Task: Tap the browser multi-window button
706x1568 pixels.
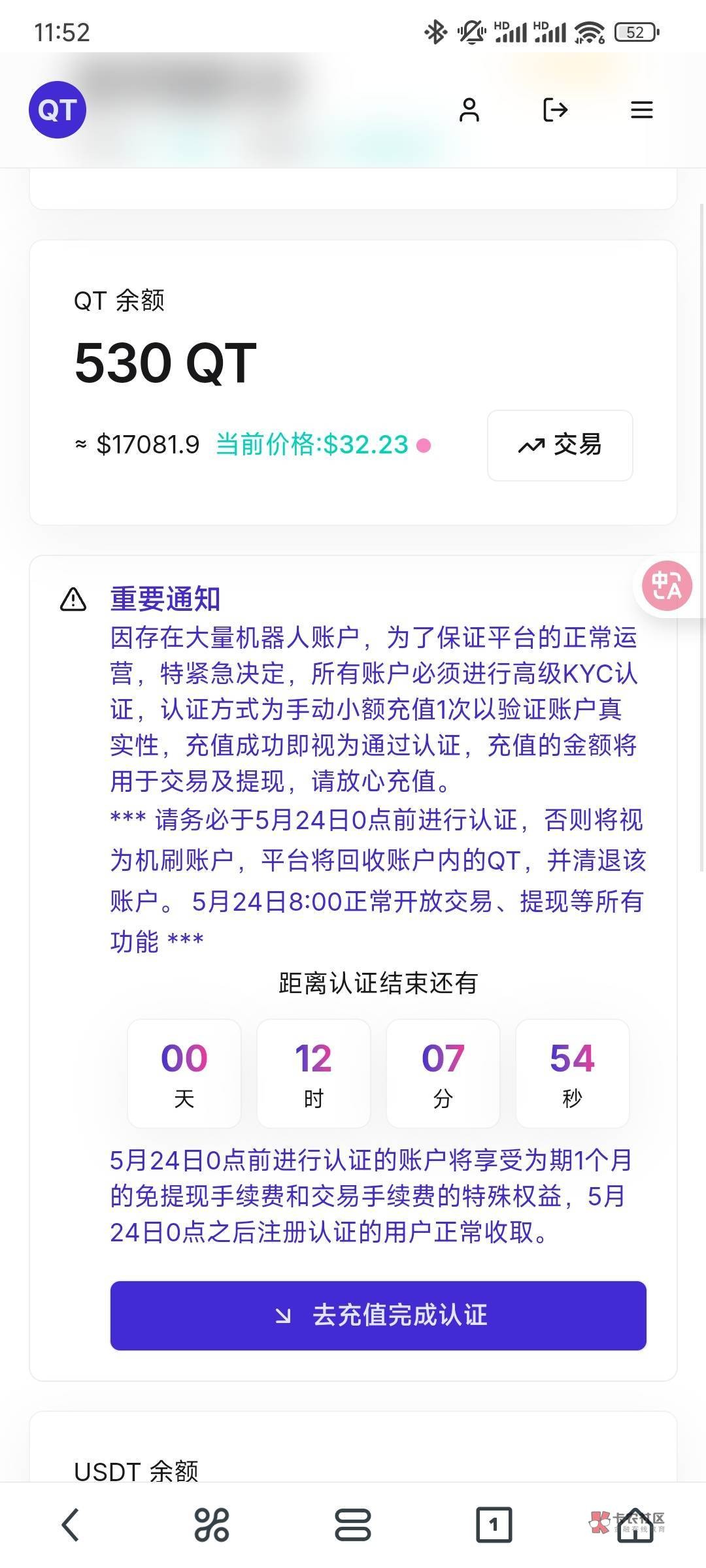Action: click(x=353, y=1525)
